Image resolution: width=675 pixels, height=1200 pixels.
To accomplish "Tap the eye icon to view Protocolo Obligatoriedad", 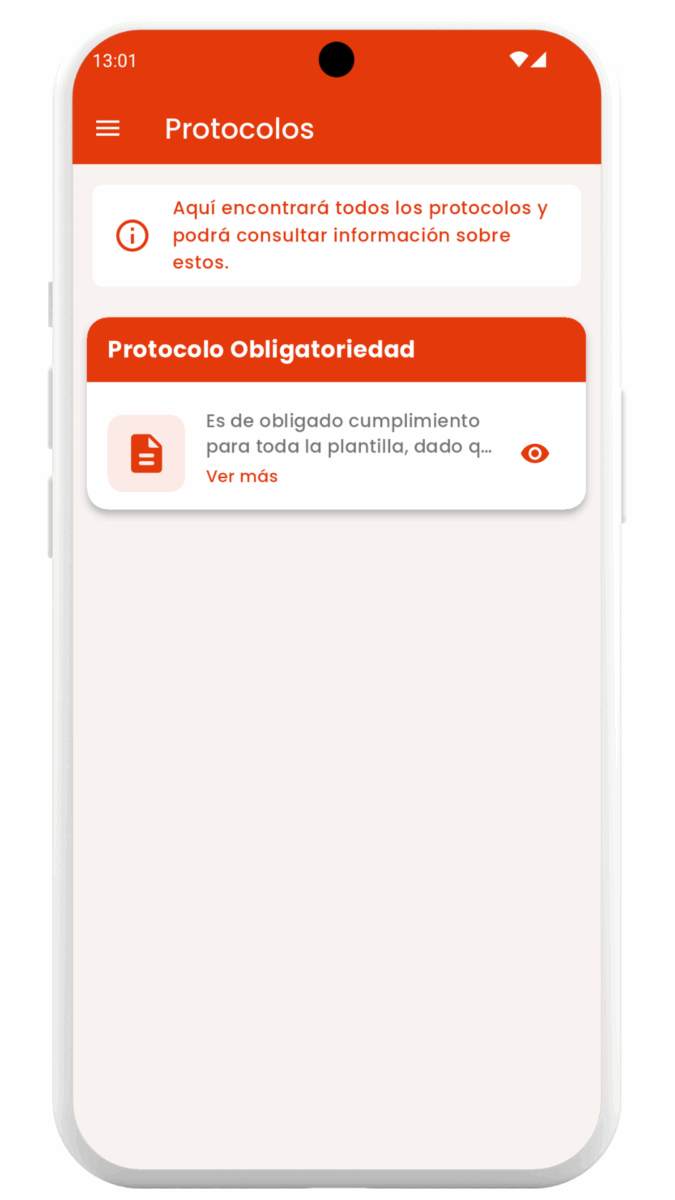I will [x=535, y=454].
